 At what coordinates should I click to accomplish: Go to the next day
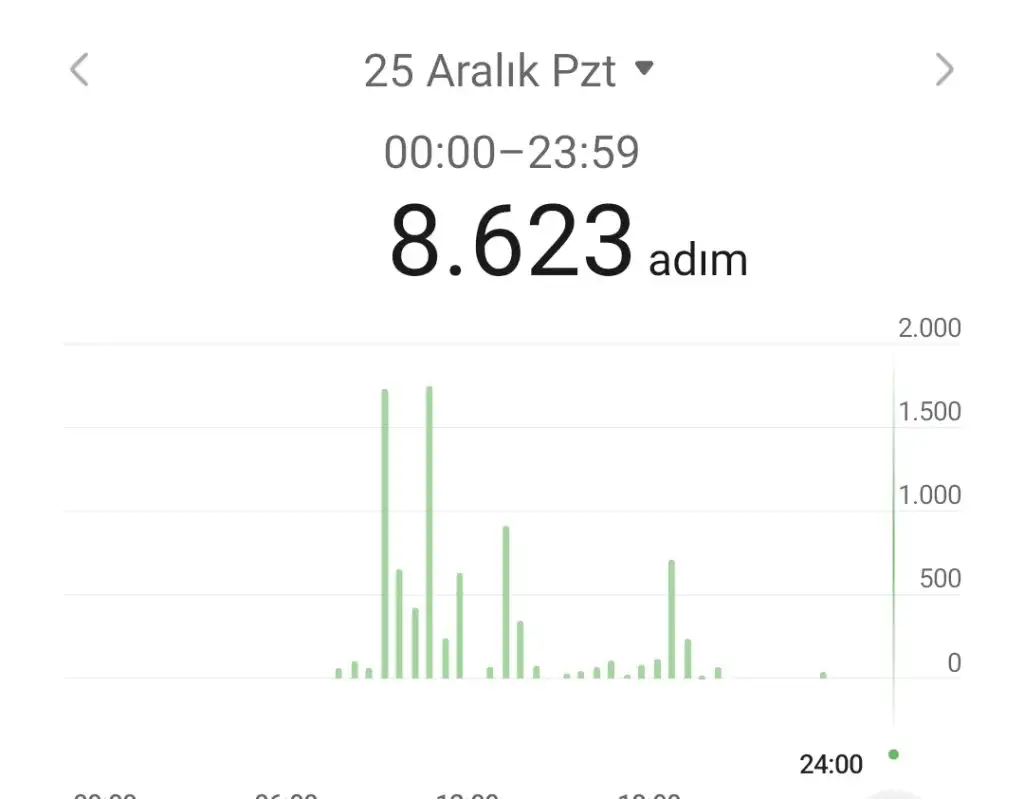click(x=944, y=70)
